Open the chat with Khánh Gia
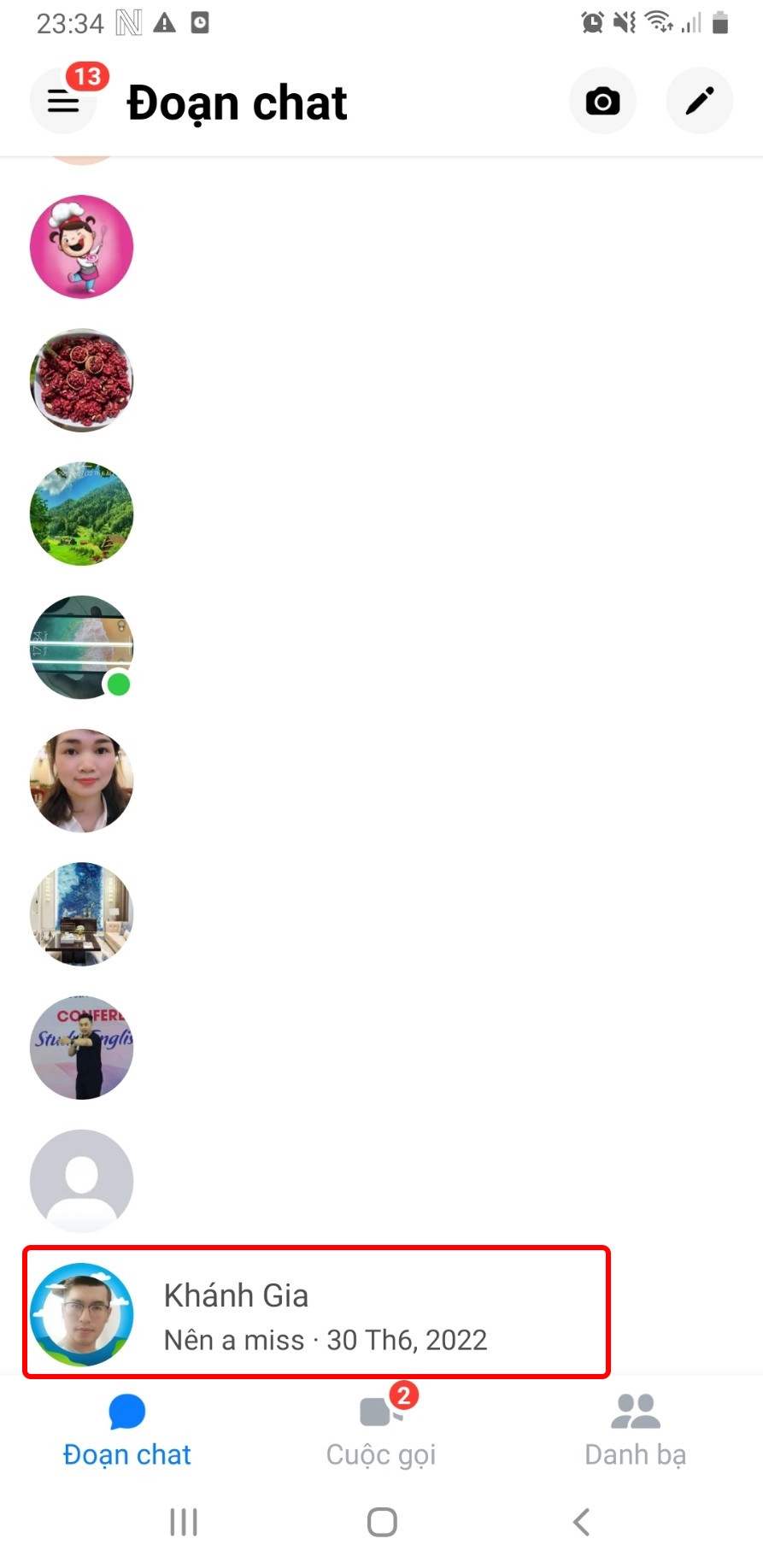763x1568 pixels. click(x=316, y=1314)
